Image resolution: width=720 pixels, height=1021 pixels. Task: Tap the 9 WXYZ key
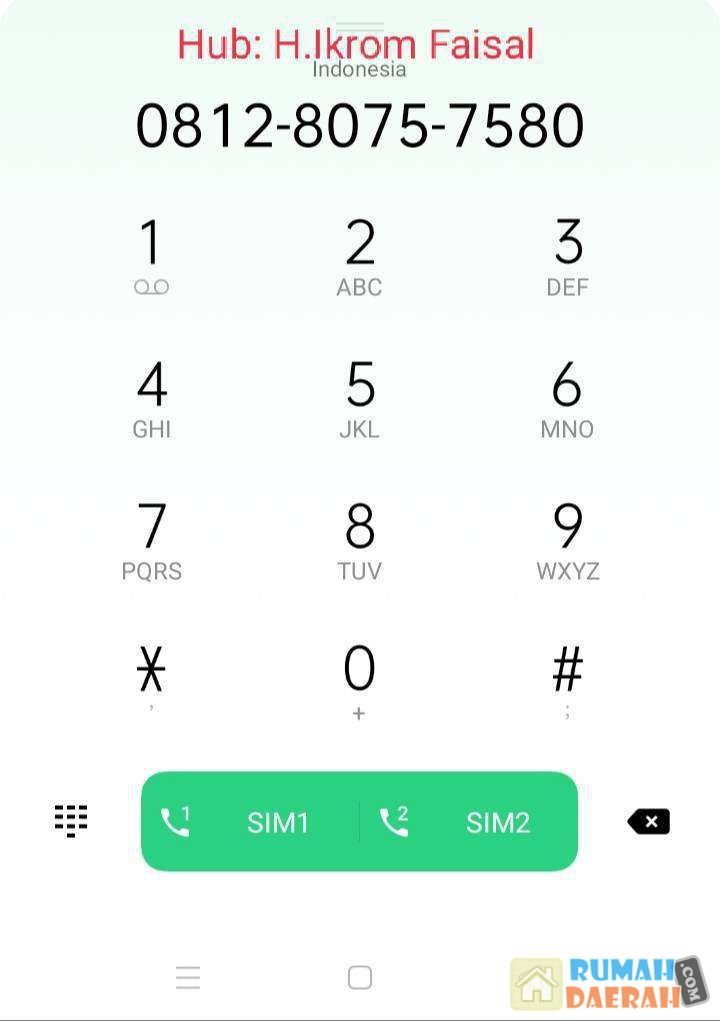click(x=567, y=540)
